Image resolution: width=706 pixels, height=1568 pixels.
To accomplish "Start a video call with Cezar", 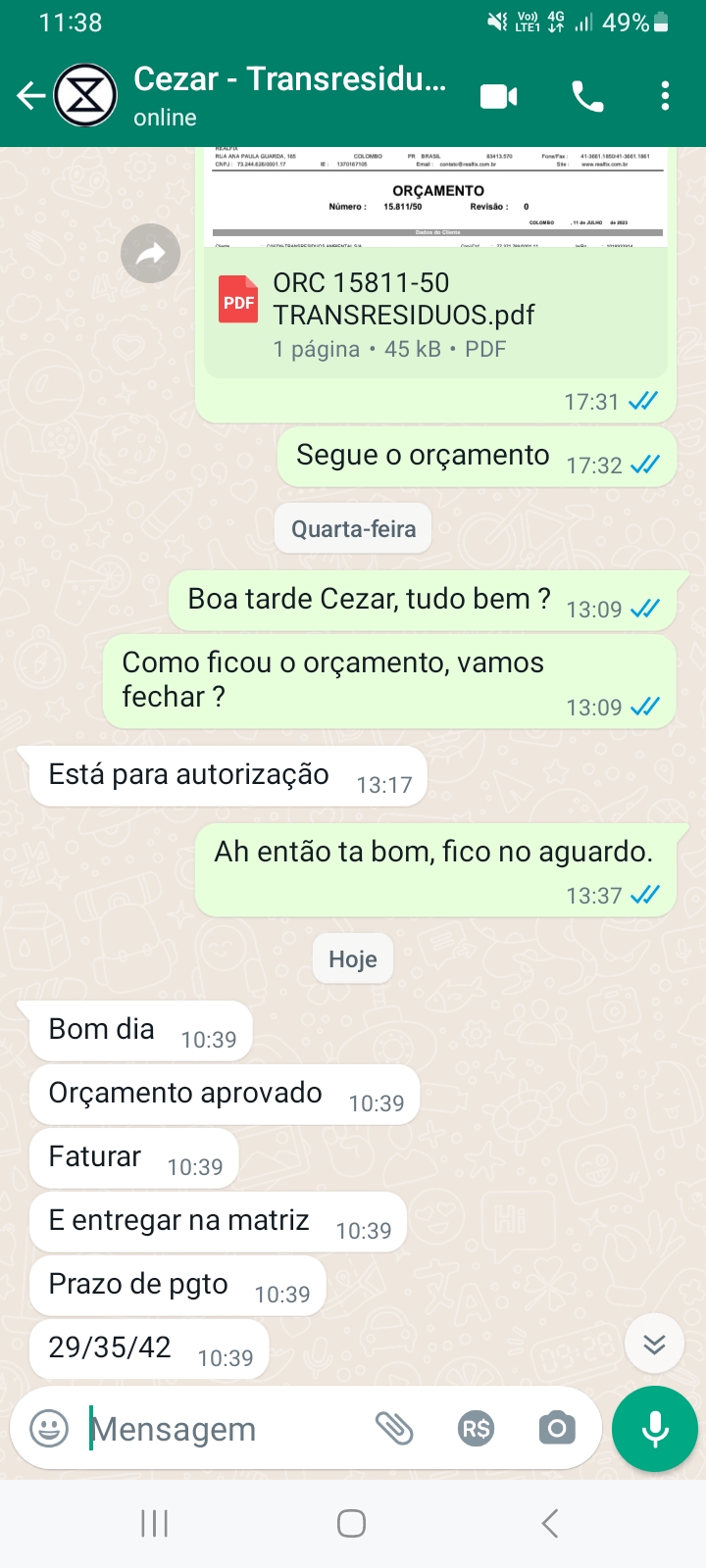I will click(498, 96).
